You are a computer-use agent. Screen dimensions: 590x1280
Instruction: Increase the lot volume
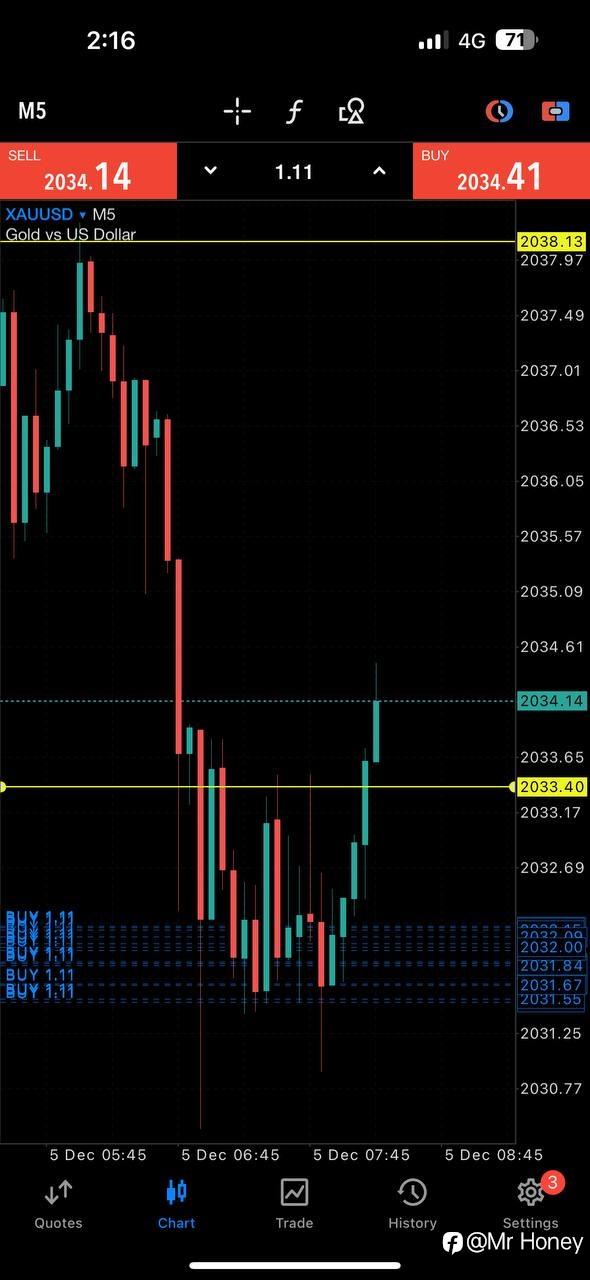[379, 171]
